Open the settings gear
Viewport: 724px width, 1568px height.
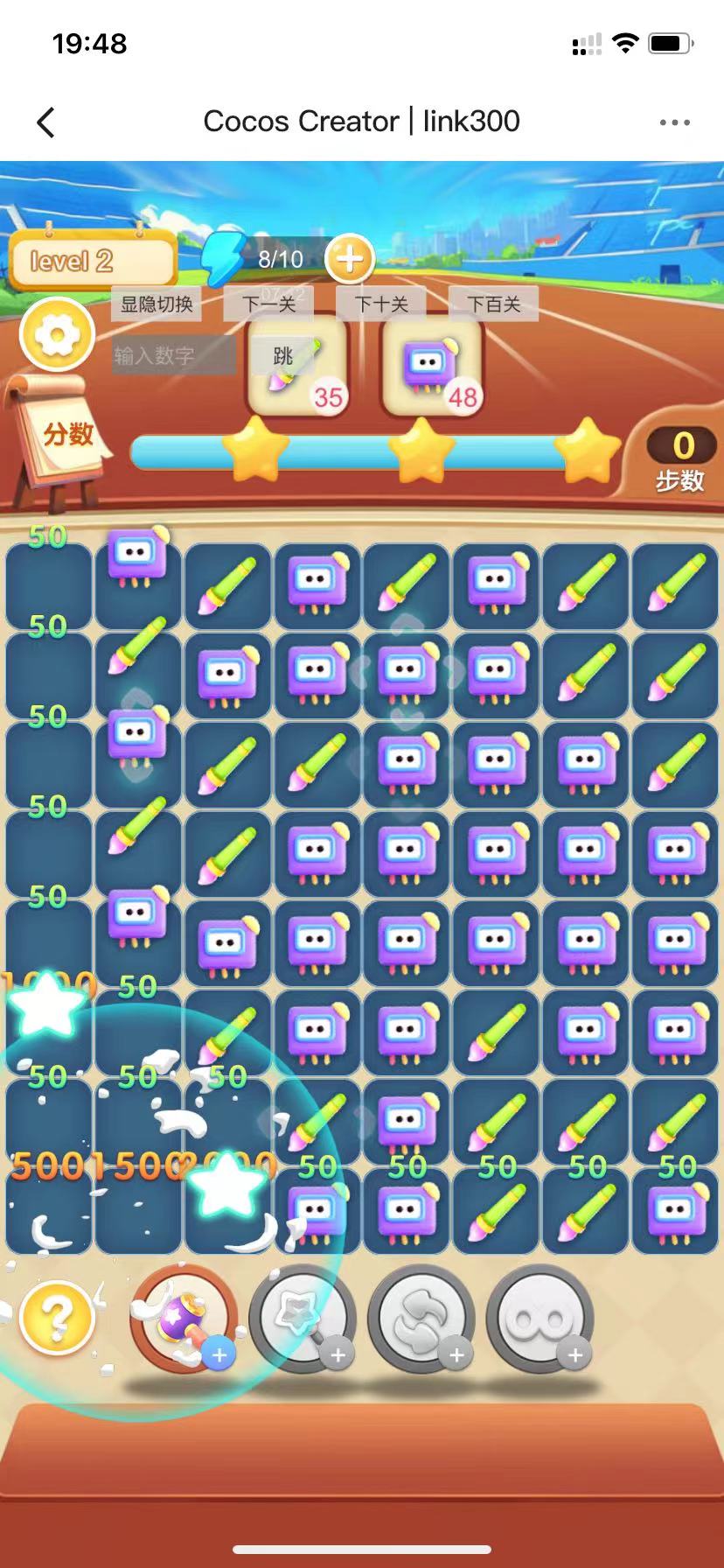click(x=57, y=335)
